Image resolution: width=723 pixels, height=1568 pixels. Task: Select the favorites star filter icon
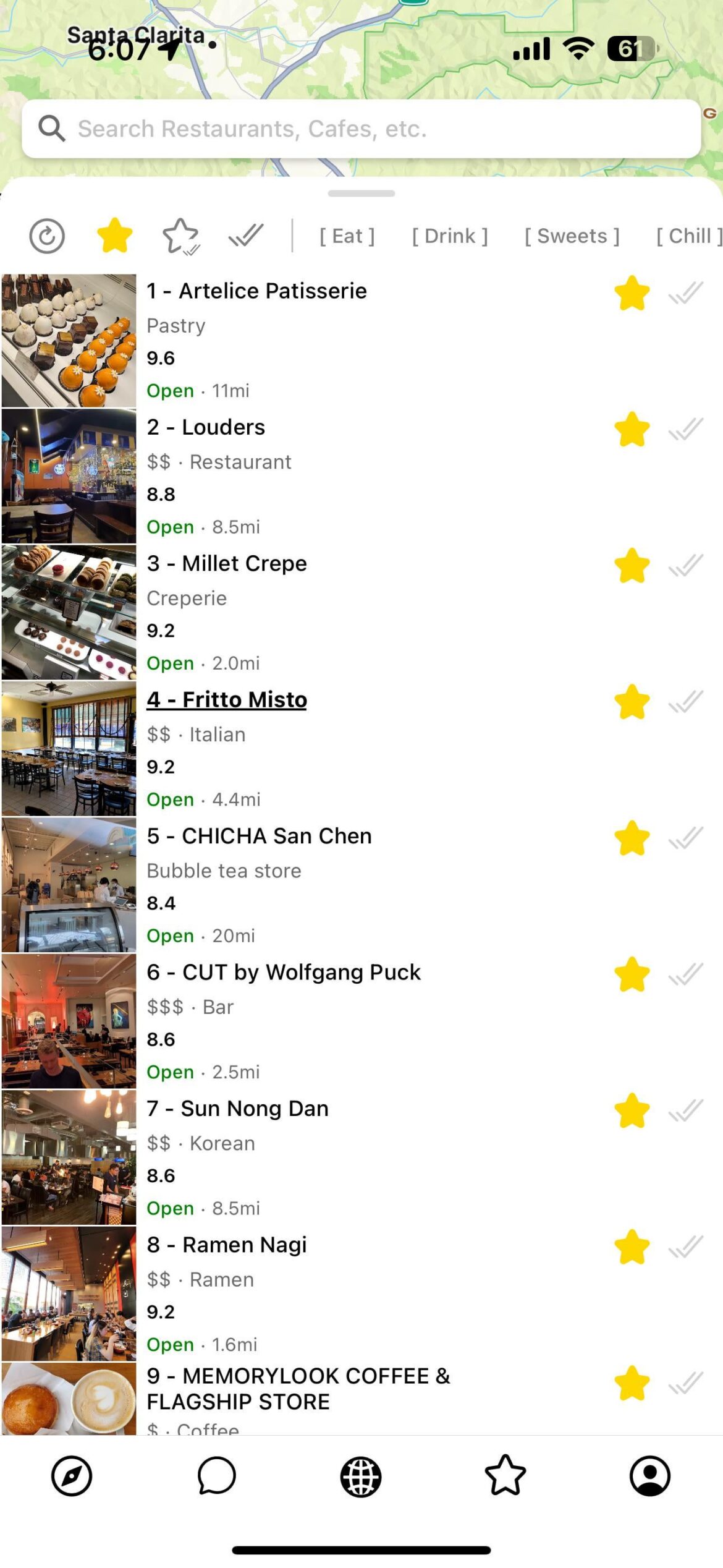coord(114,234)
